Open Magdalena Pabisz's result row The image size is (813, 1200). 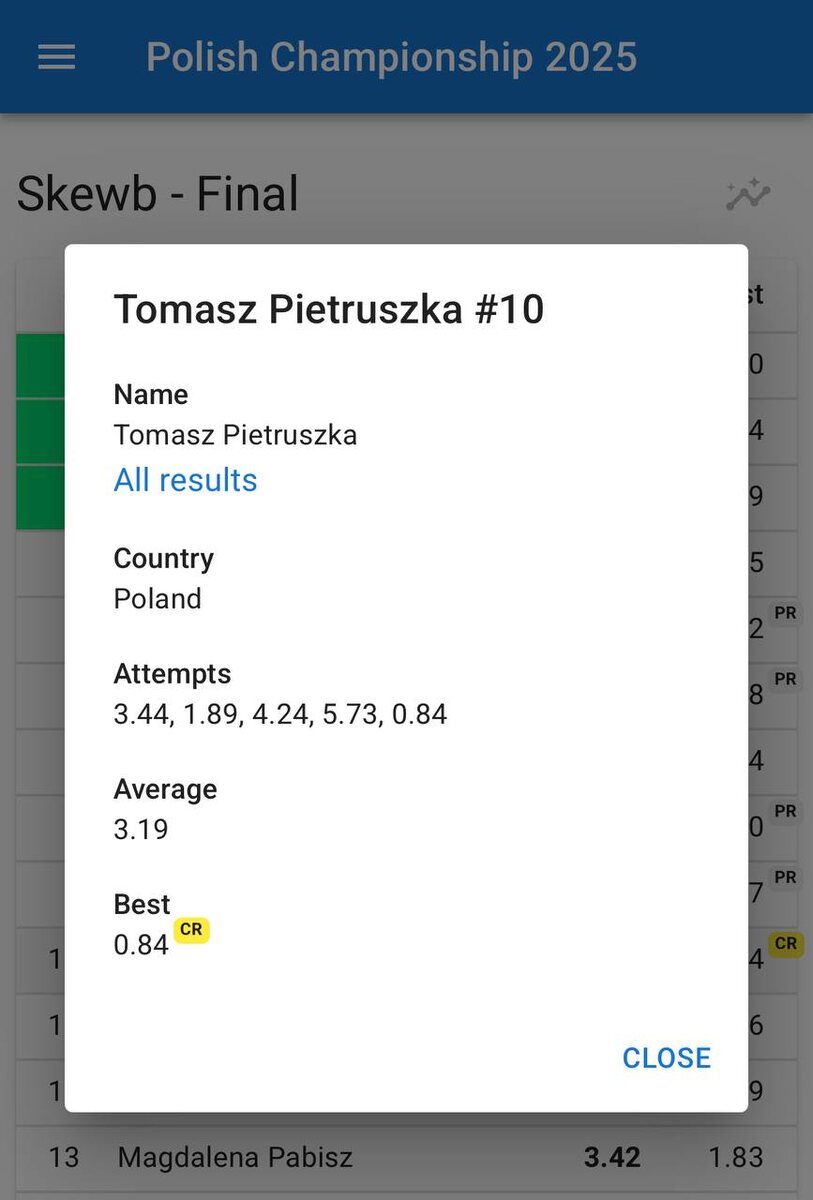pyautogui.click(x=407, y=1158)
